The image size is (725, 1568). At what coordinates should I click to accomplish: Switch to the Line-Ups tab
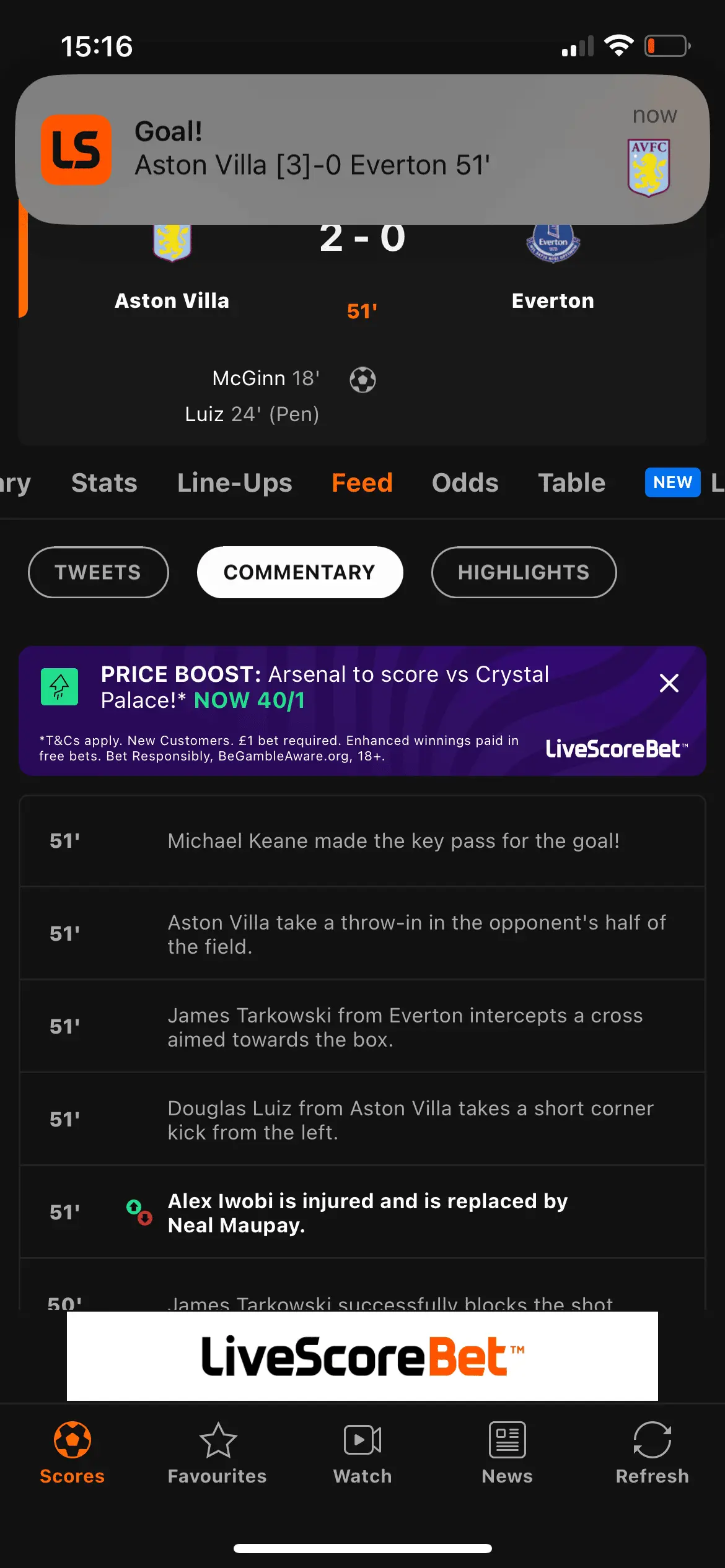tap(234, 482)
